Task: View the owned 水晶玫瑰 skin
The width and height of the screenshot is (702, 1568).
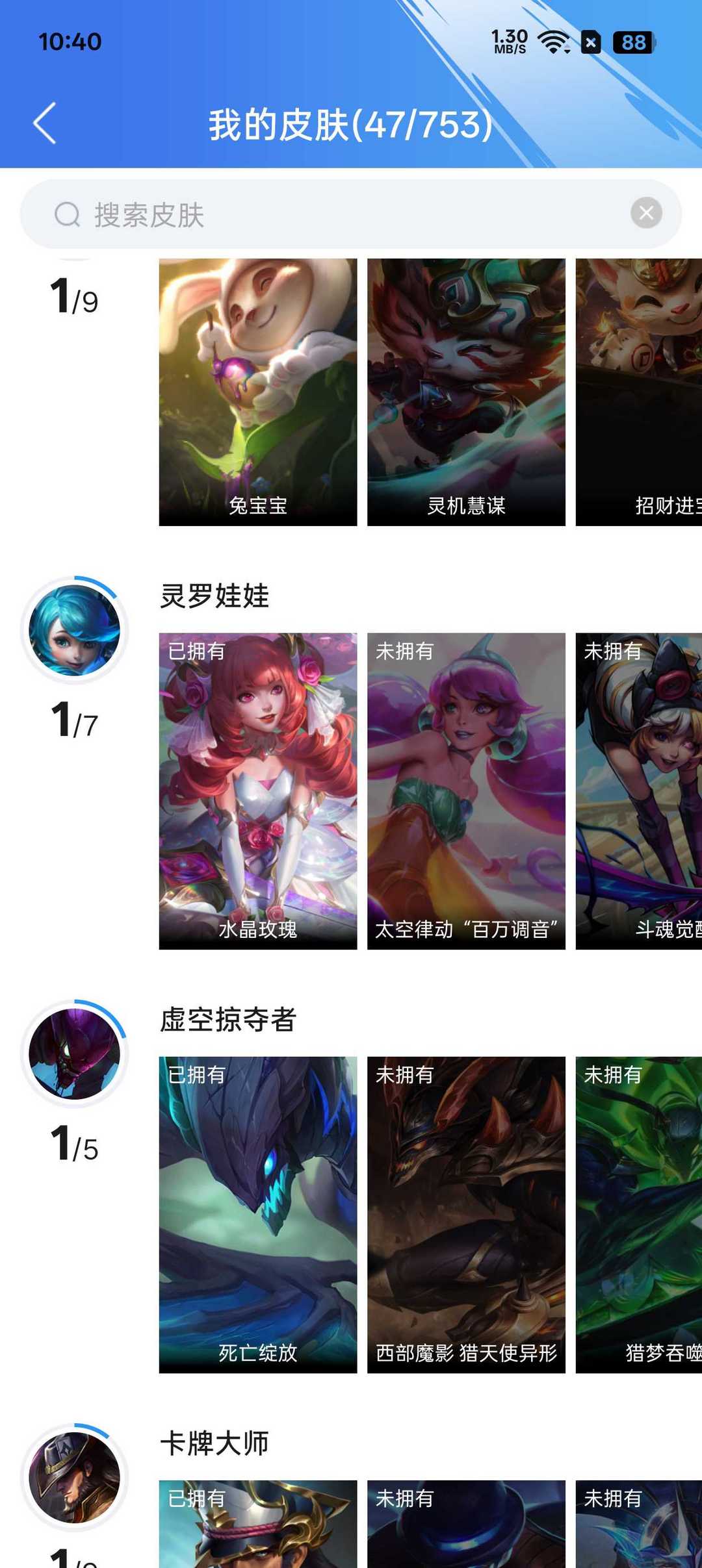Action: click(x=258, y=790)
